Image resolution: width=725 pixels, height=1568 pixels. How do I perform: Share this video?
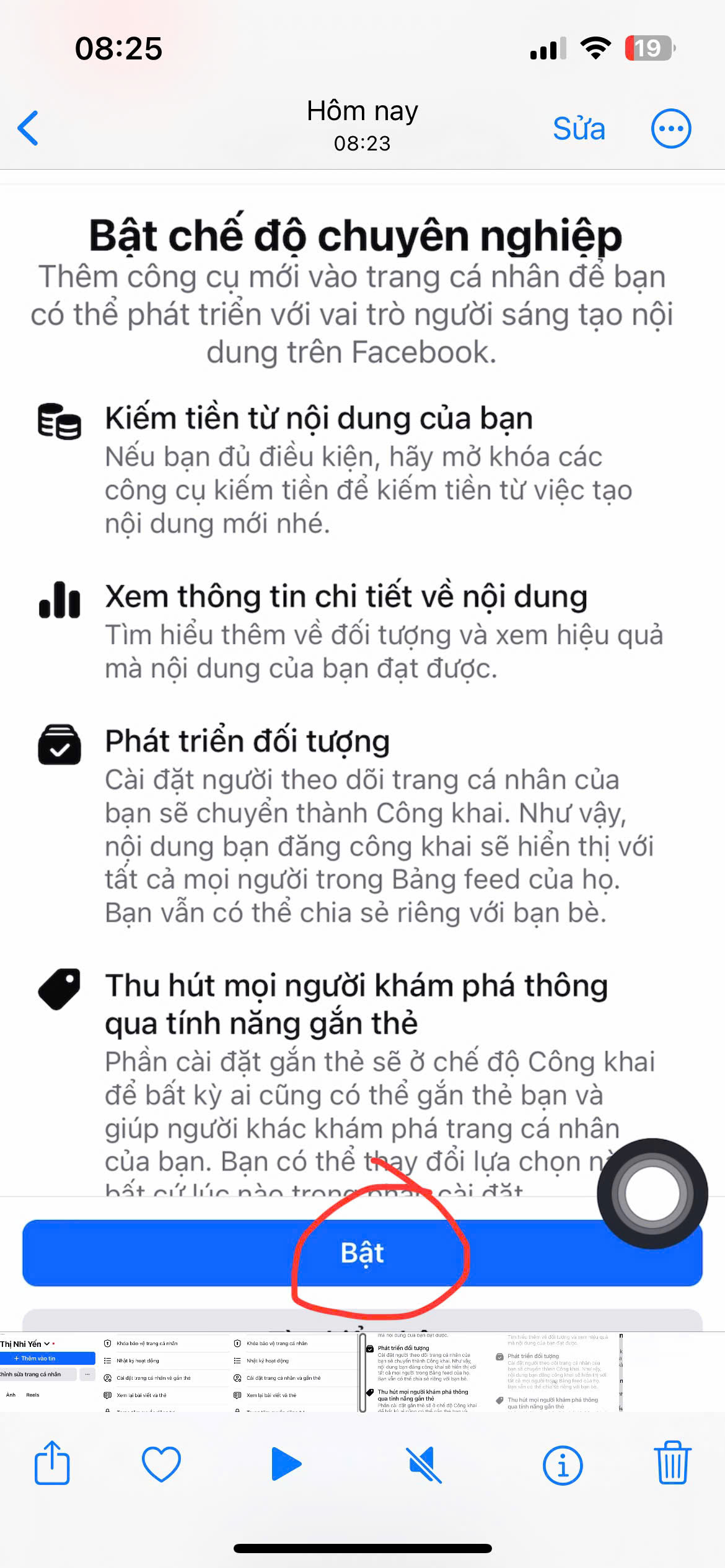coord(52,1464)
